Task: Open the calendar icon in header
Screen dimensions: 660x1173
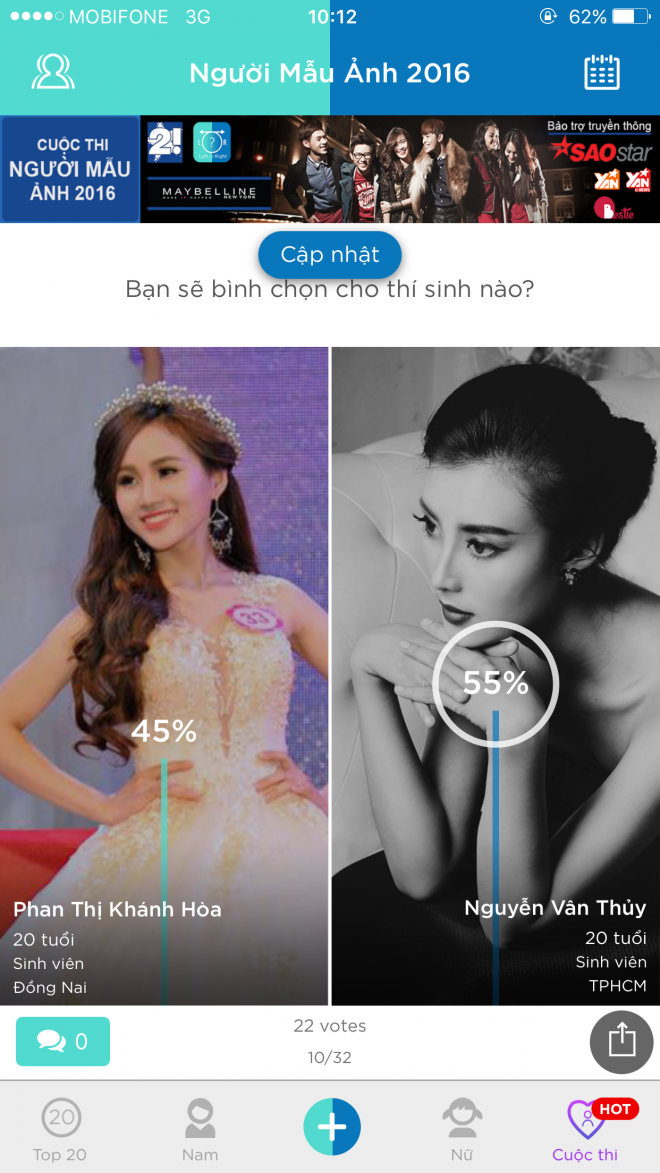Action: click(601, 73)
